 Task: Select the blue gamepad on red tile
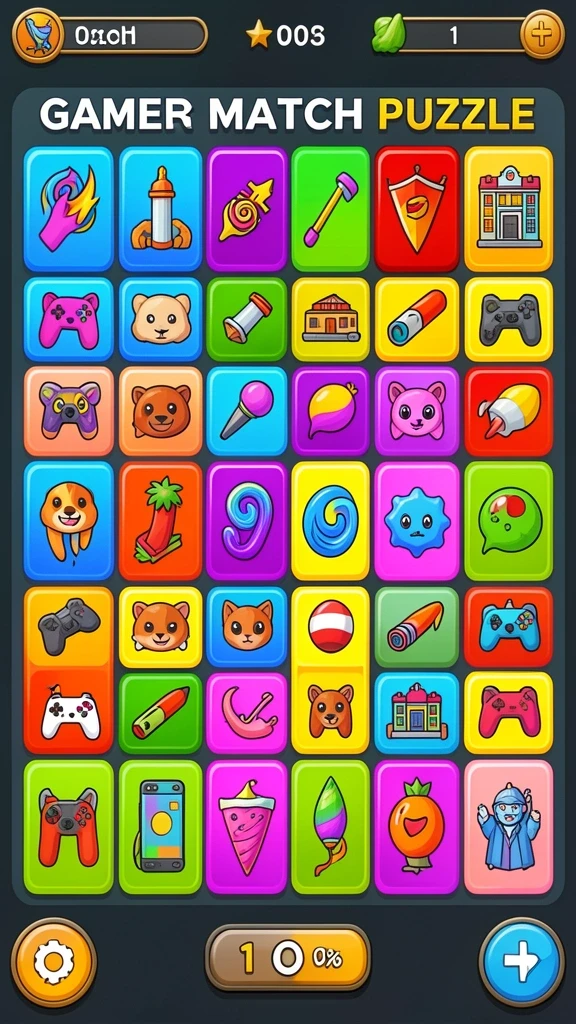509,627
